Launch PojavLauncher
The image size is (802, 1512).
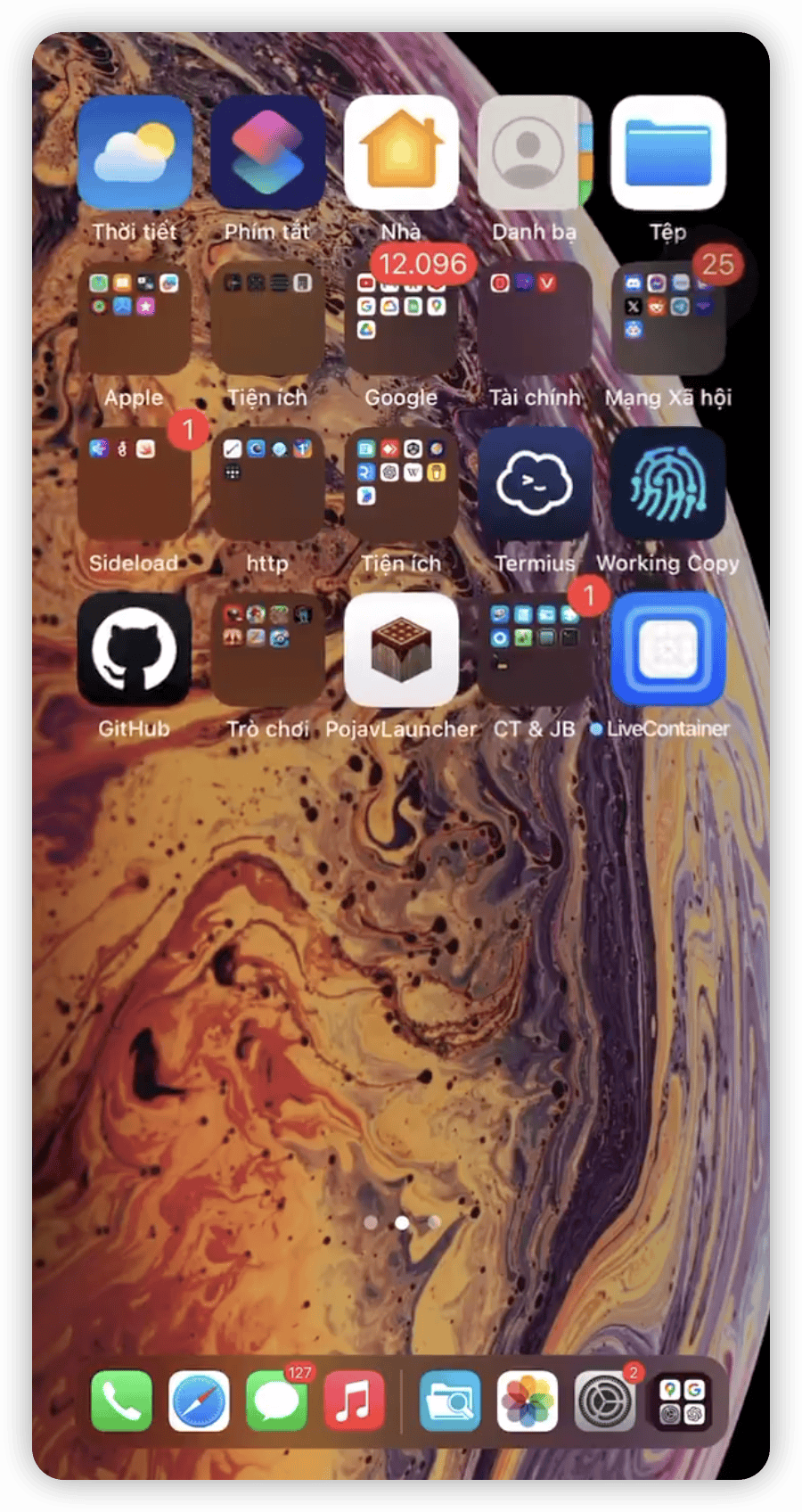401,650
